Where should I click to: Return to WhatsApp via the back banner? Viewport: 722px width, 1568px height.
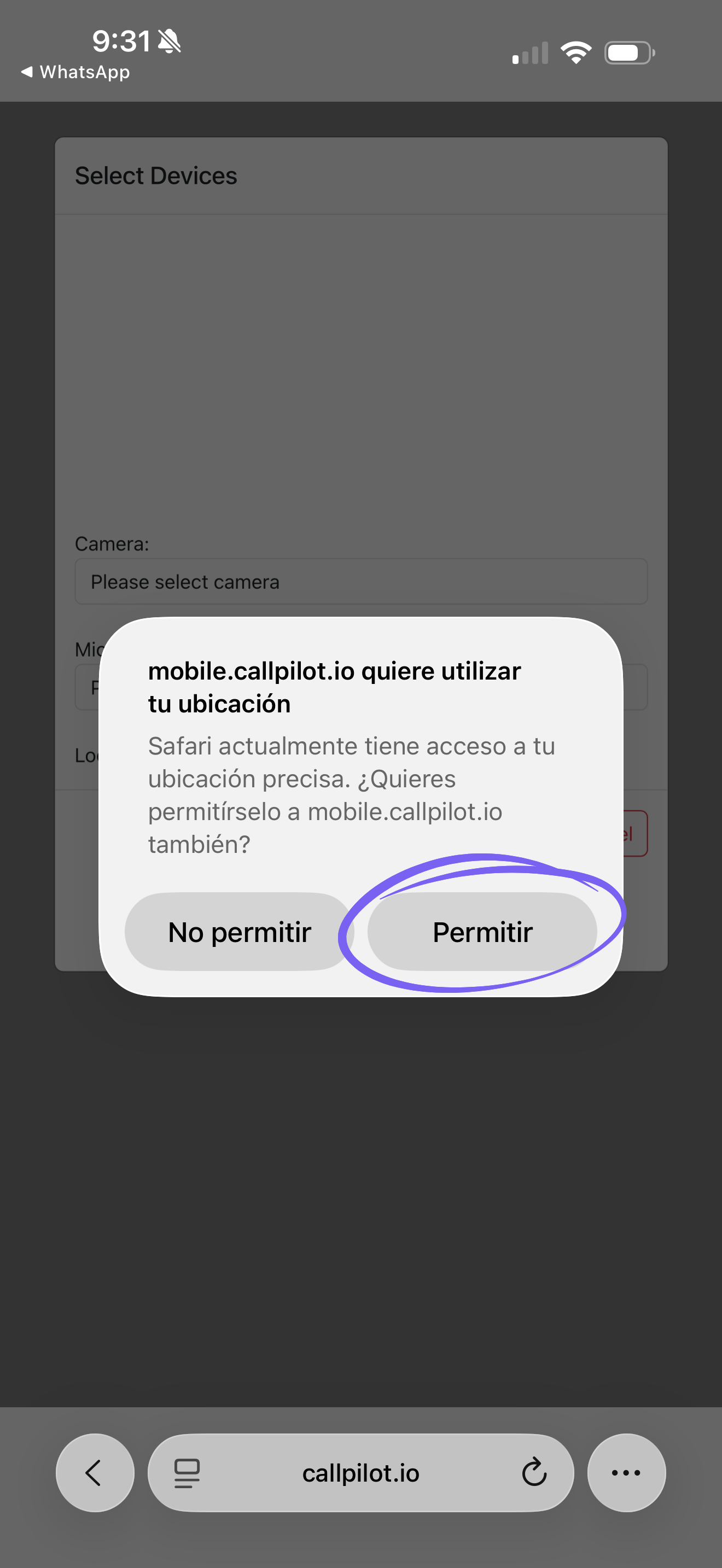[x=77, y=72]
